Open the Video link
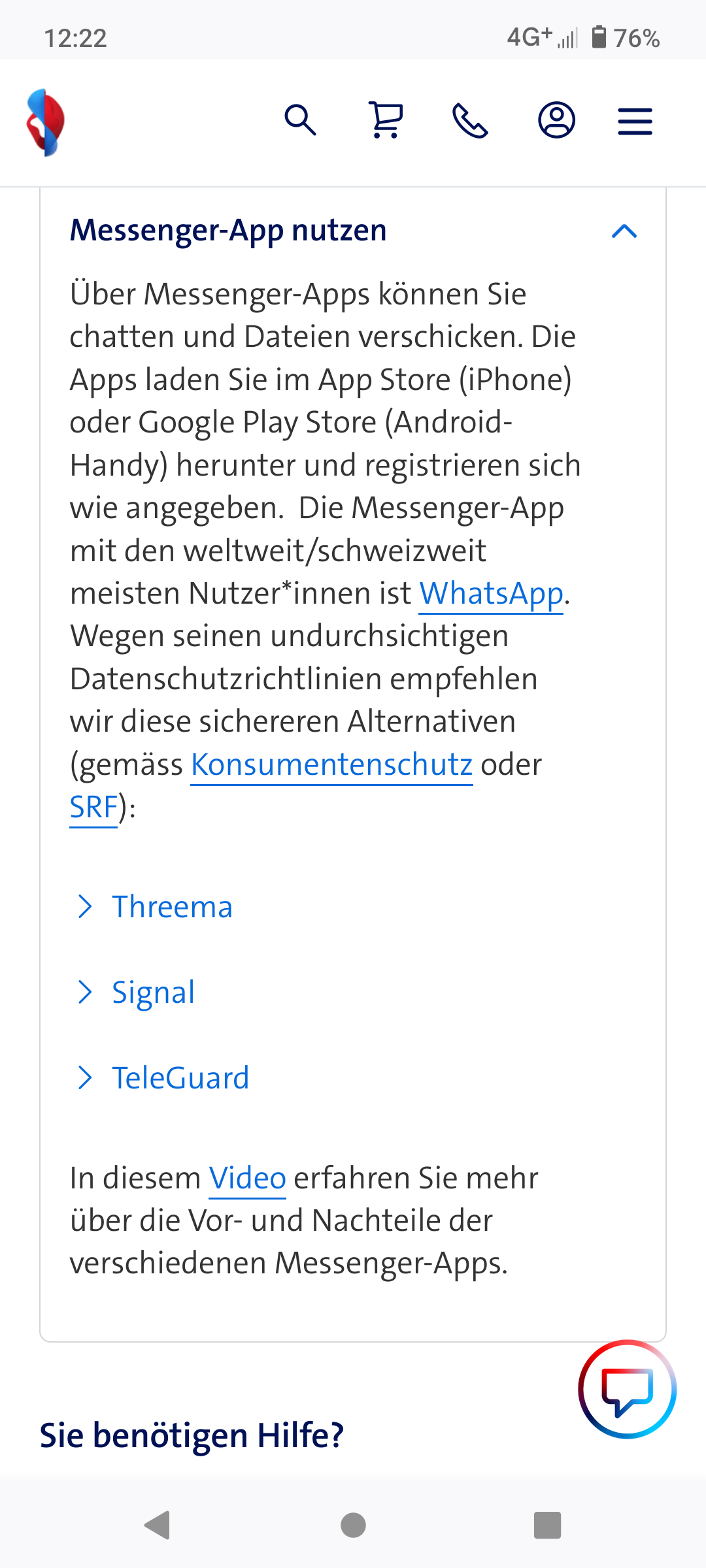This screenshot has height=1568, width=706. point(247,1179)
